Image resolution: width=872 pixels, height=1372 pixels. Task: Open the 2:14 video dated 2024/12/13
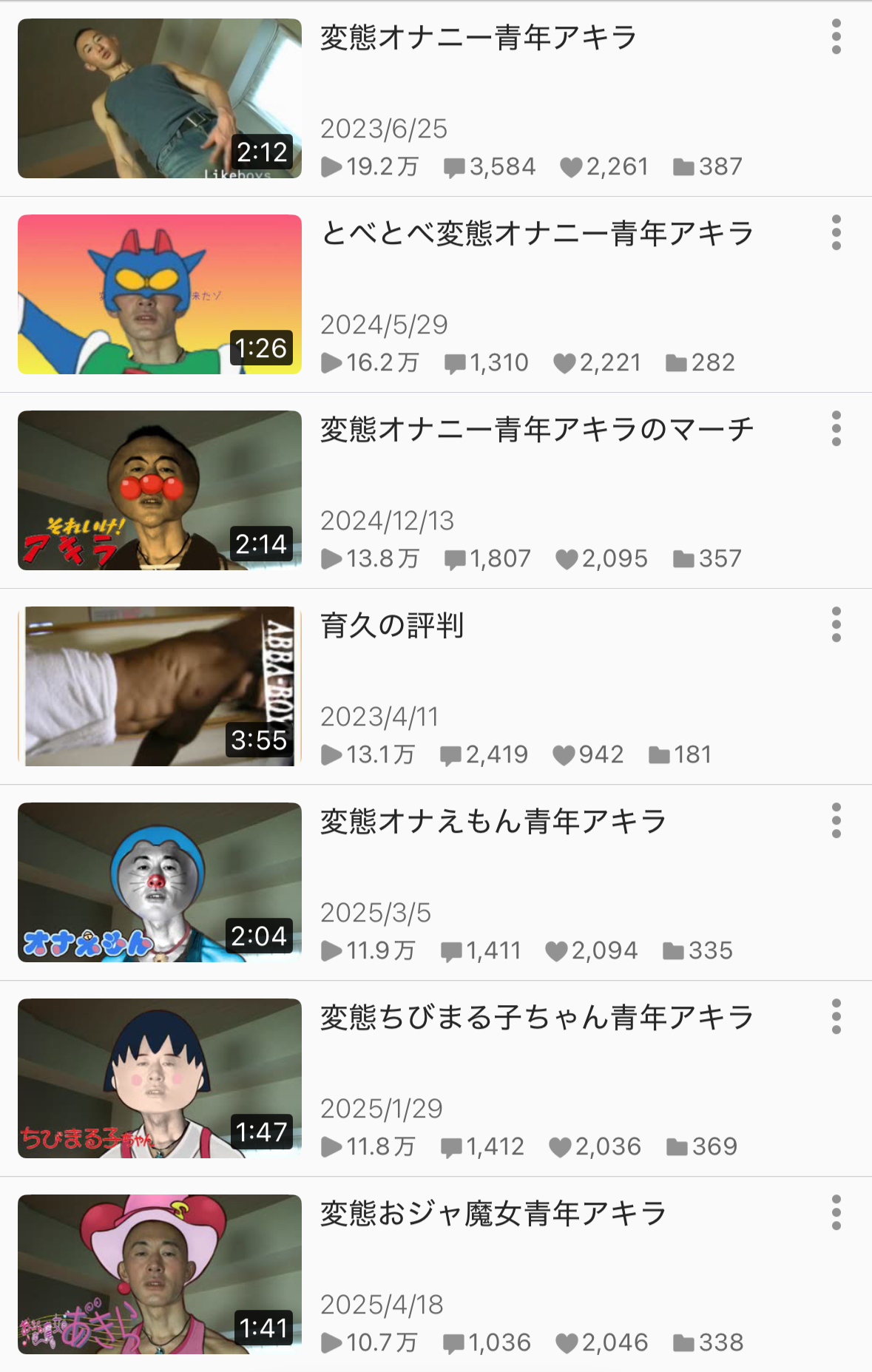point(159,490)
